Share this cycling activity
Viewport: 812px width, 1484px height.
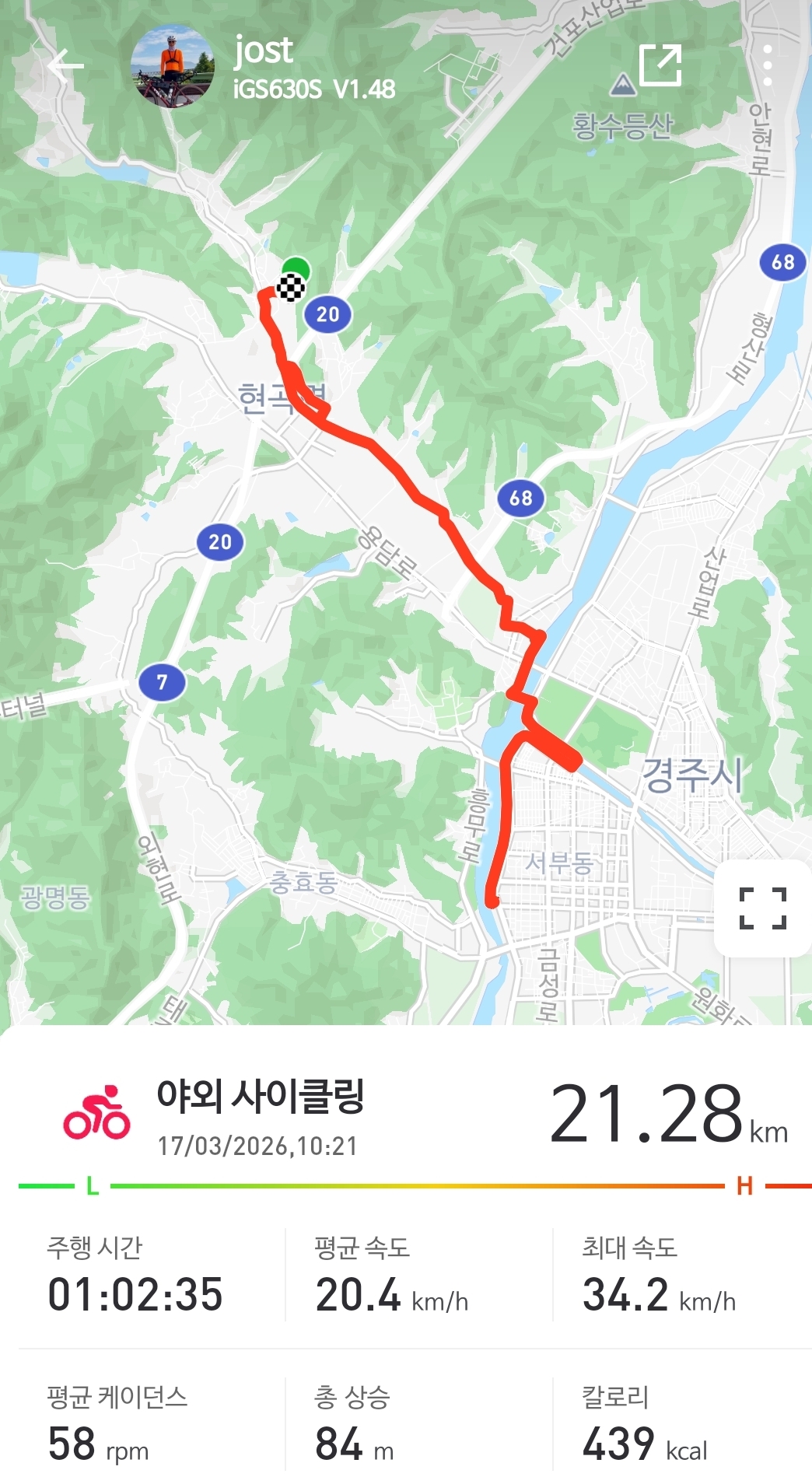pyautogui.click(x=660, y=65)
